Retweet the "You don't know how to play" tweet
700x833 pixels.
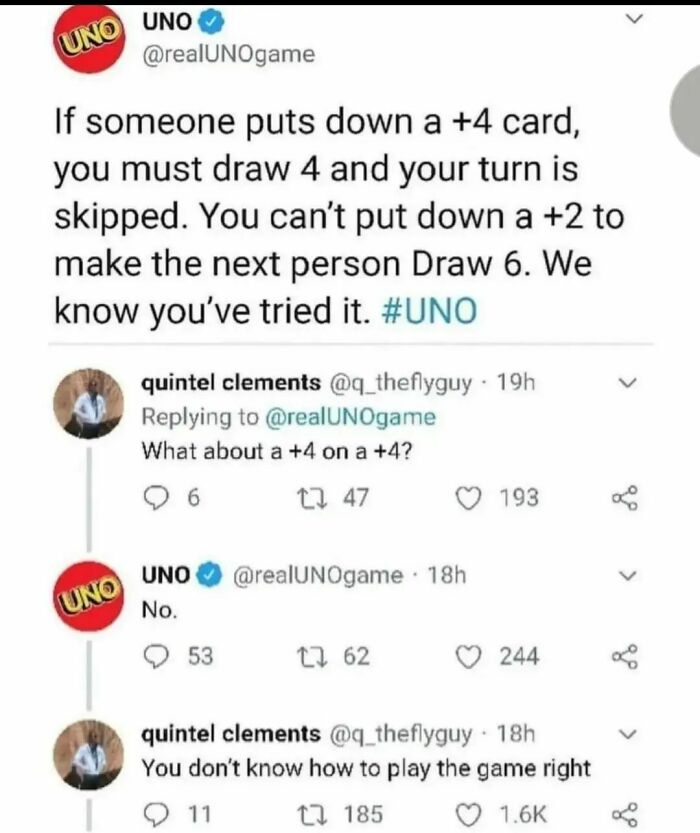point(304,814)
